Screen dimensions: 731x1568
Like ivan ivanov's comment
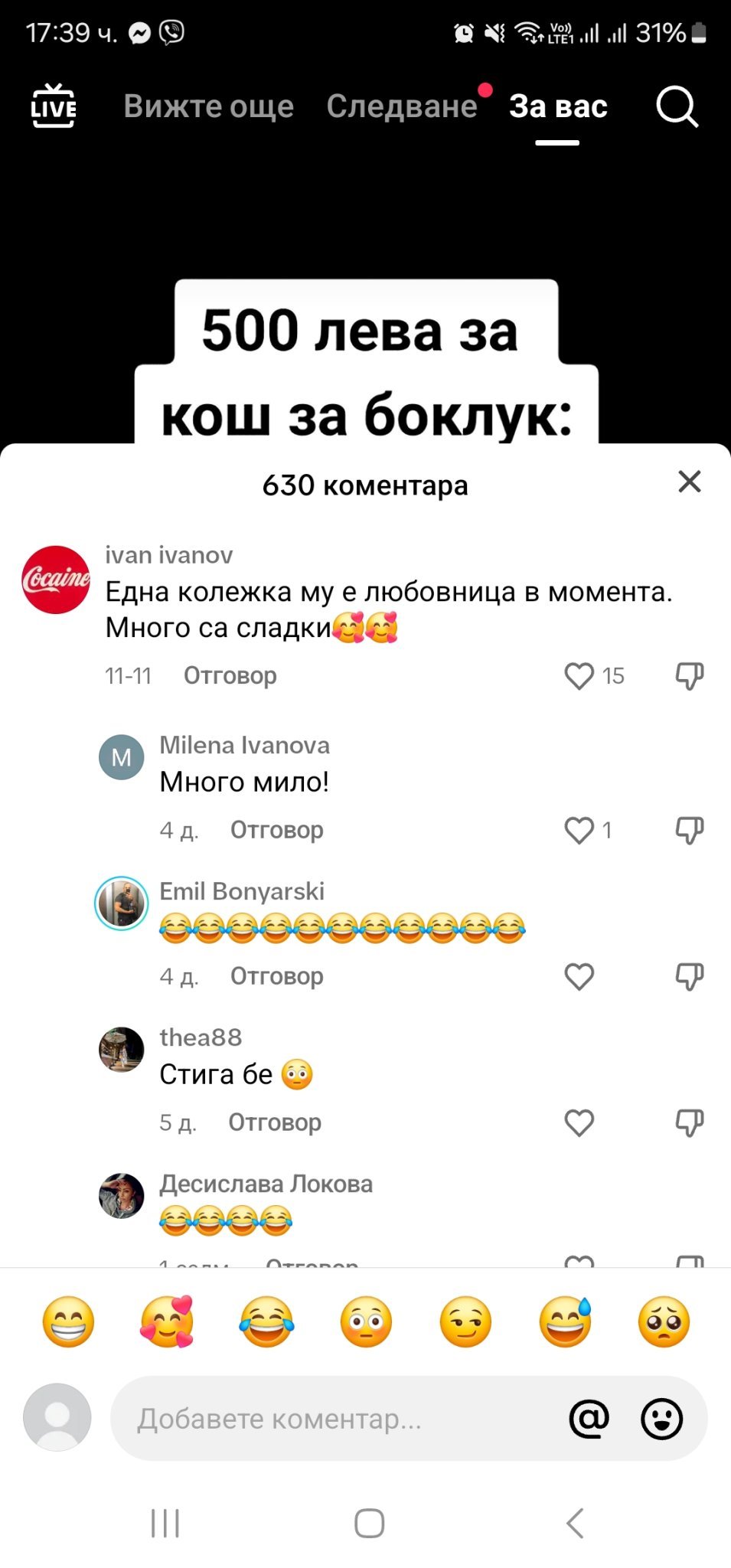(x=579, y=676)
